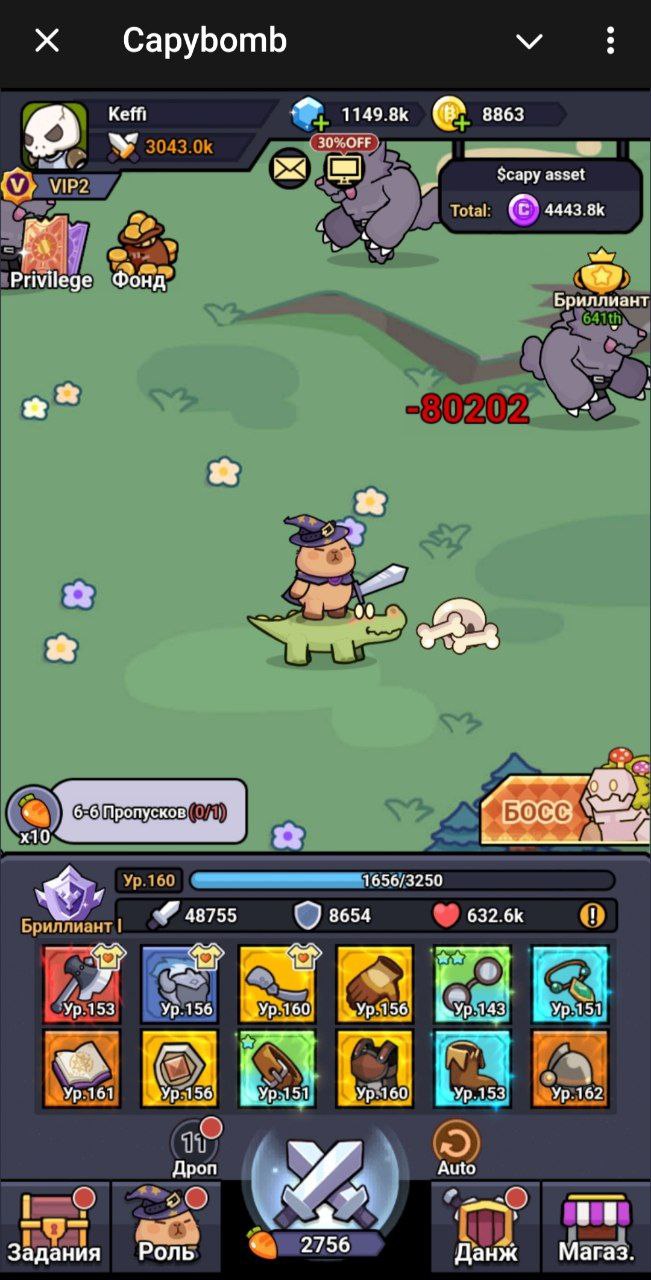The image size is (651, 1280).
Task: Open the Магаз. shop tab
Action: point(596,1226)
